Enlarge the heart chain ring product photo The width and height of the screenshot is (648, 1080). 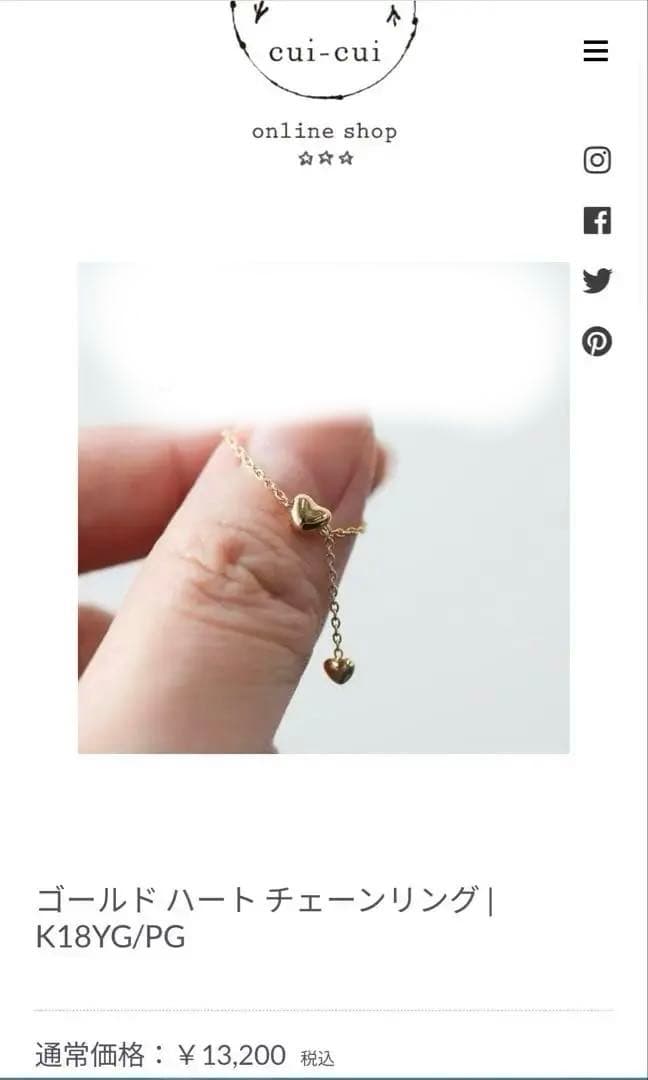(324, 507)
